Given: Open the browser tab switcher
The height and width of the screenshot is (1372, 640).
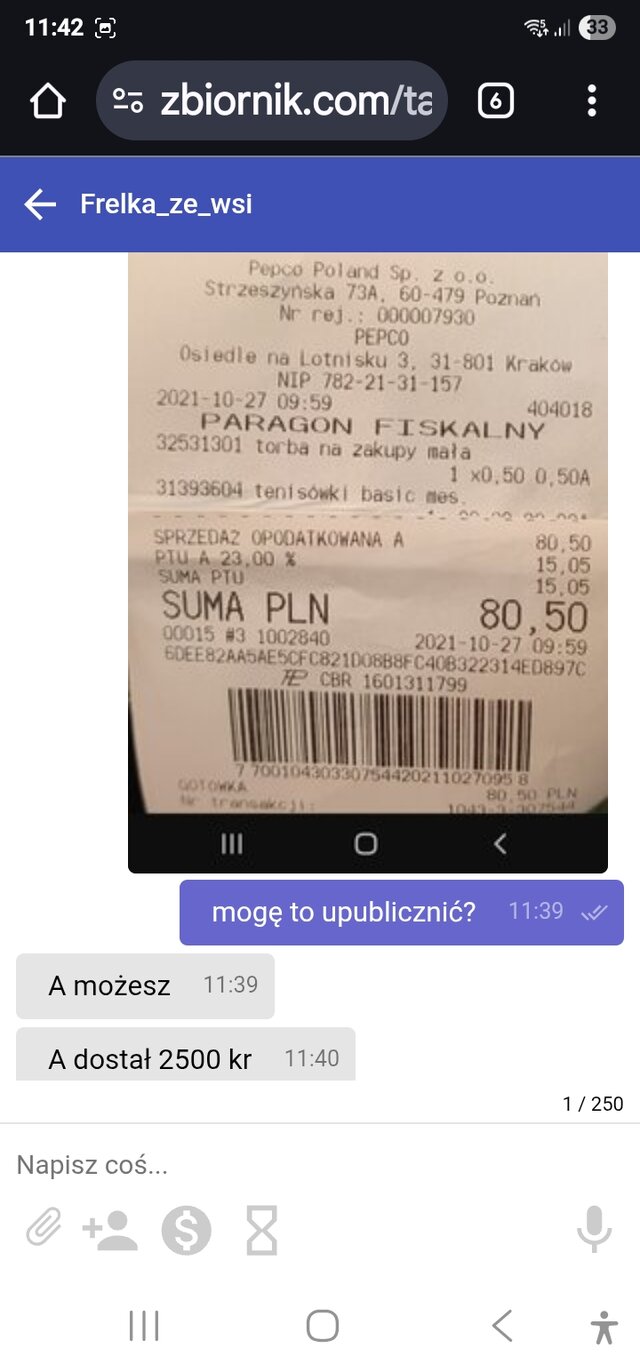Looking at the screenshot, I should pyautogui.click(x=496, y=101).
